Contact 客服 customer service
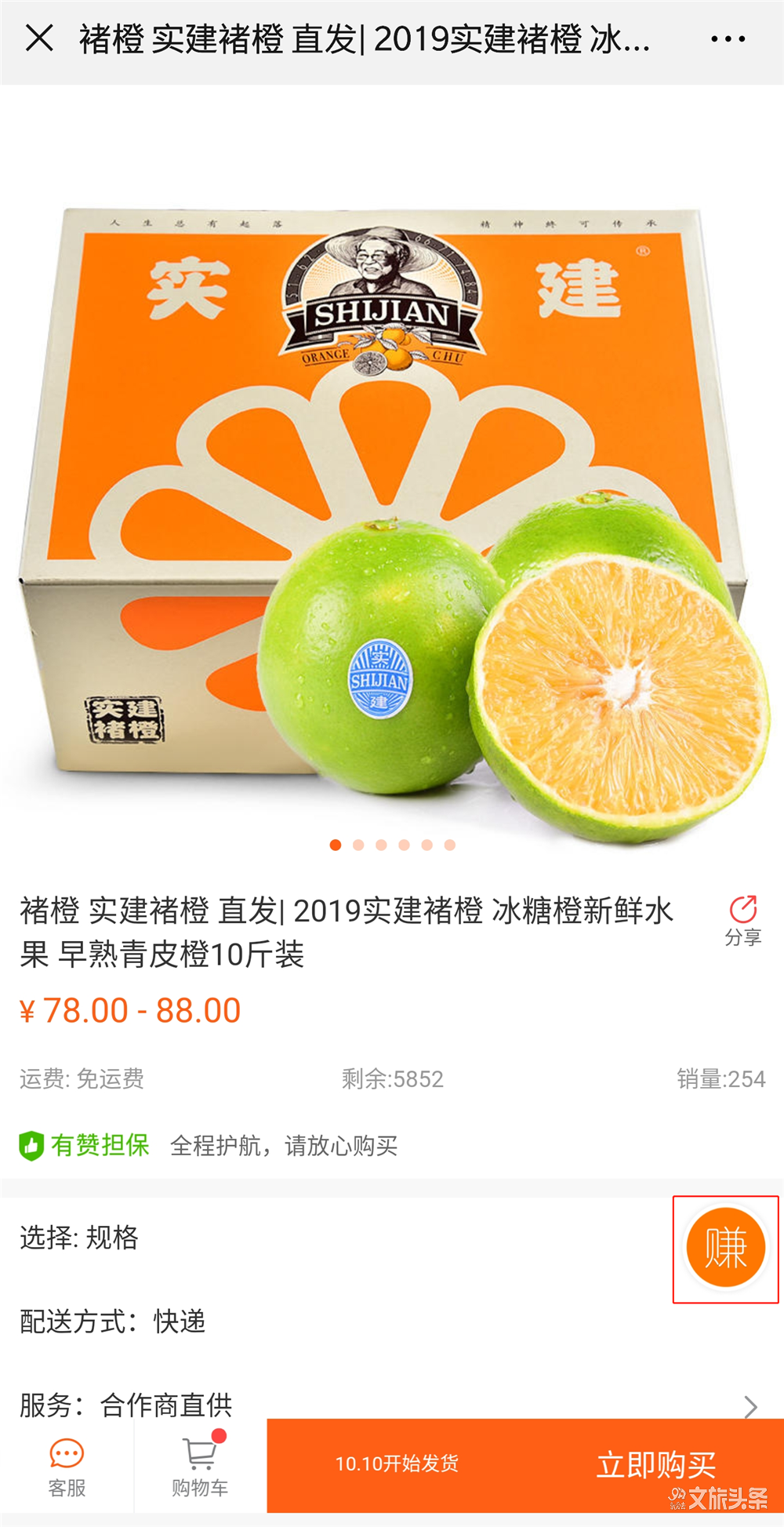784x1527 pixels. coord(67,1467)
